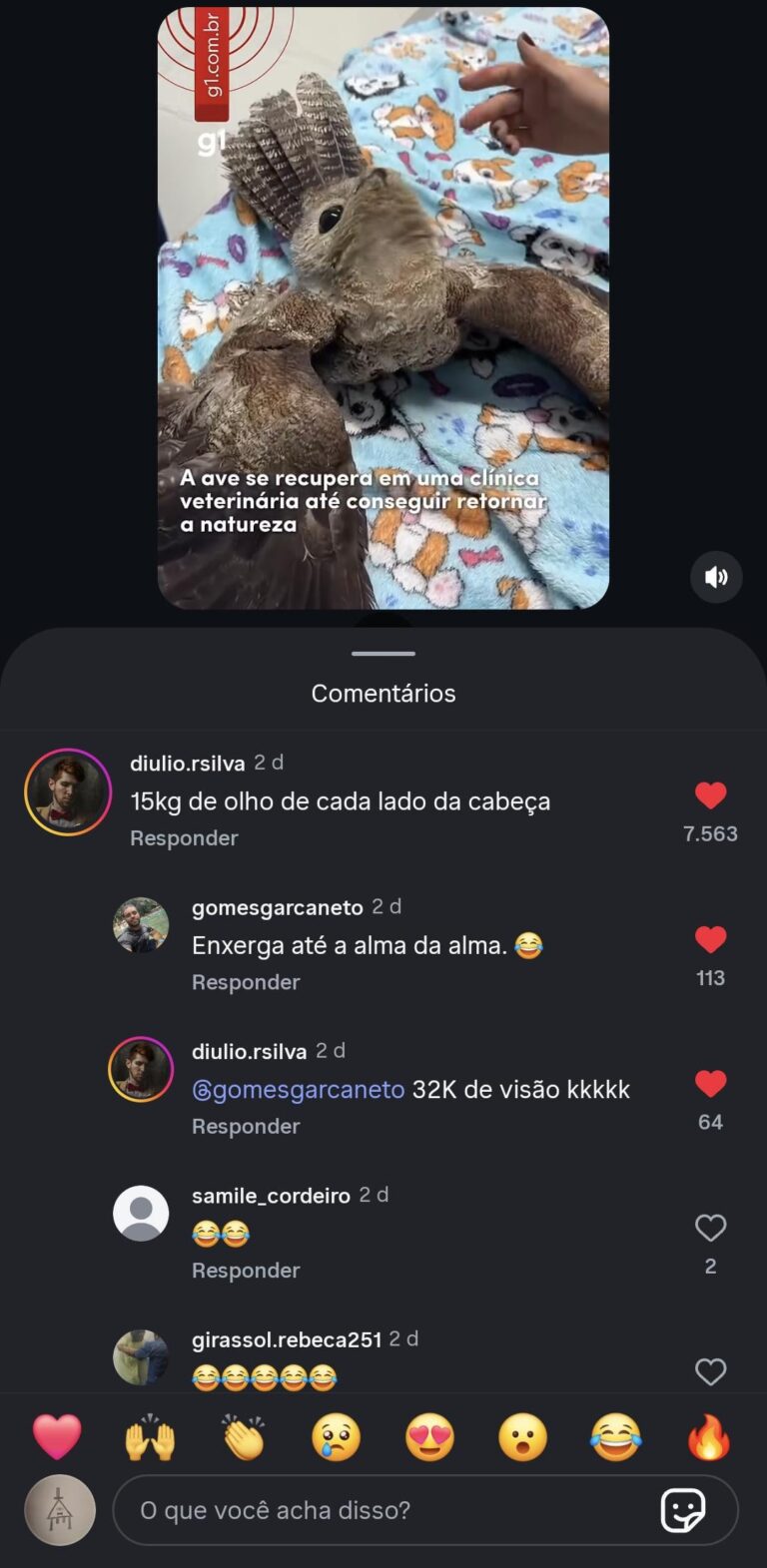Send the red heart quick reaction
This screenshot has width=767, height=1568.
[x=57, y=1438]
